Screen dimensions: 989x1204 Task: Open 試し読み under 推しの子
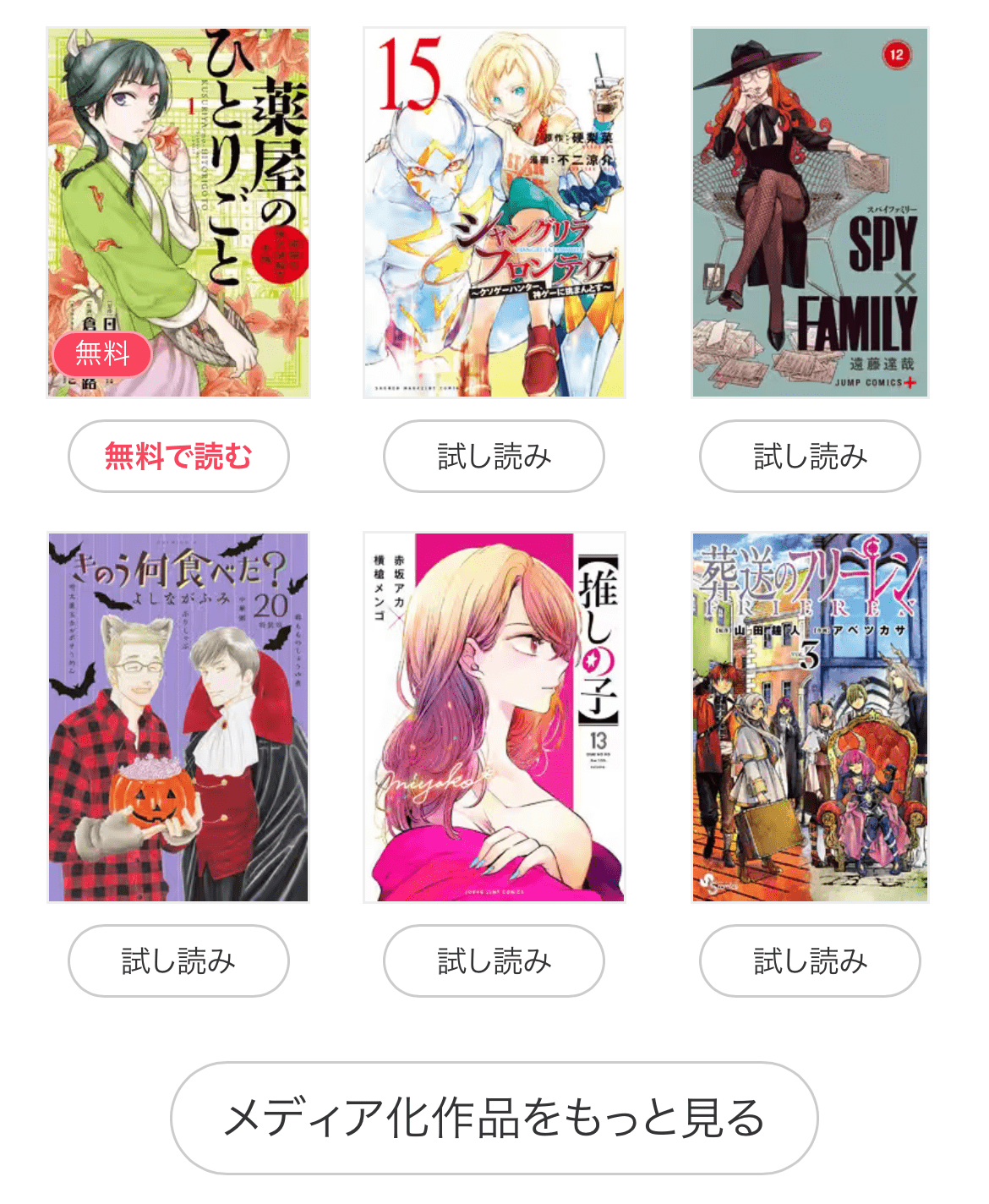coord(493,960)
